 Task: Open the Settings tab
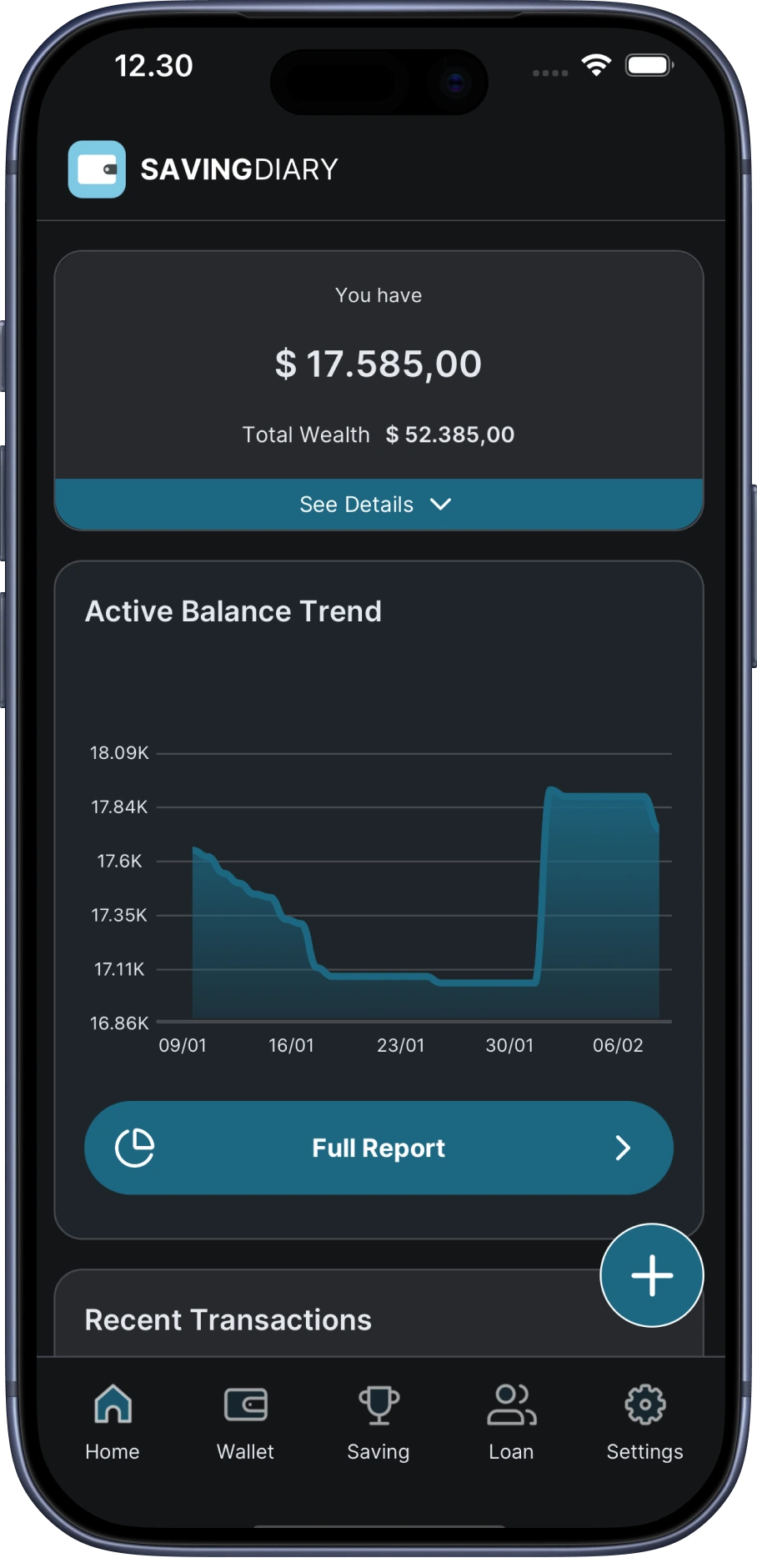[644, 1423]
